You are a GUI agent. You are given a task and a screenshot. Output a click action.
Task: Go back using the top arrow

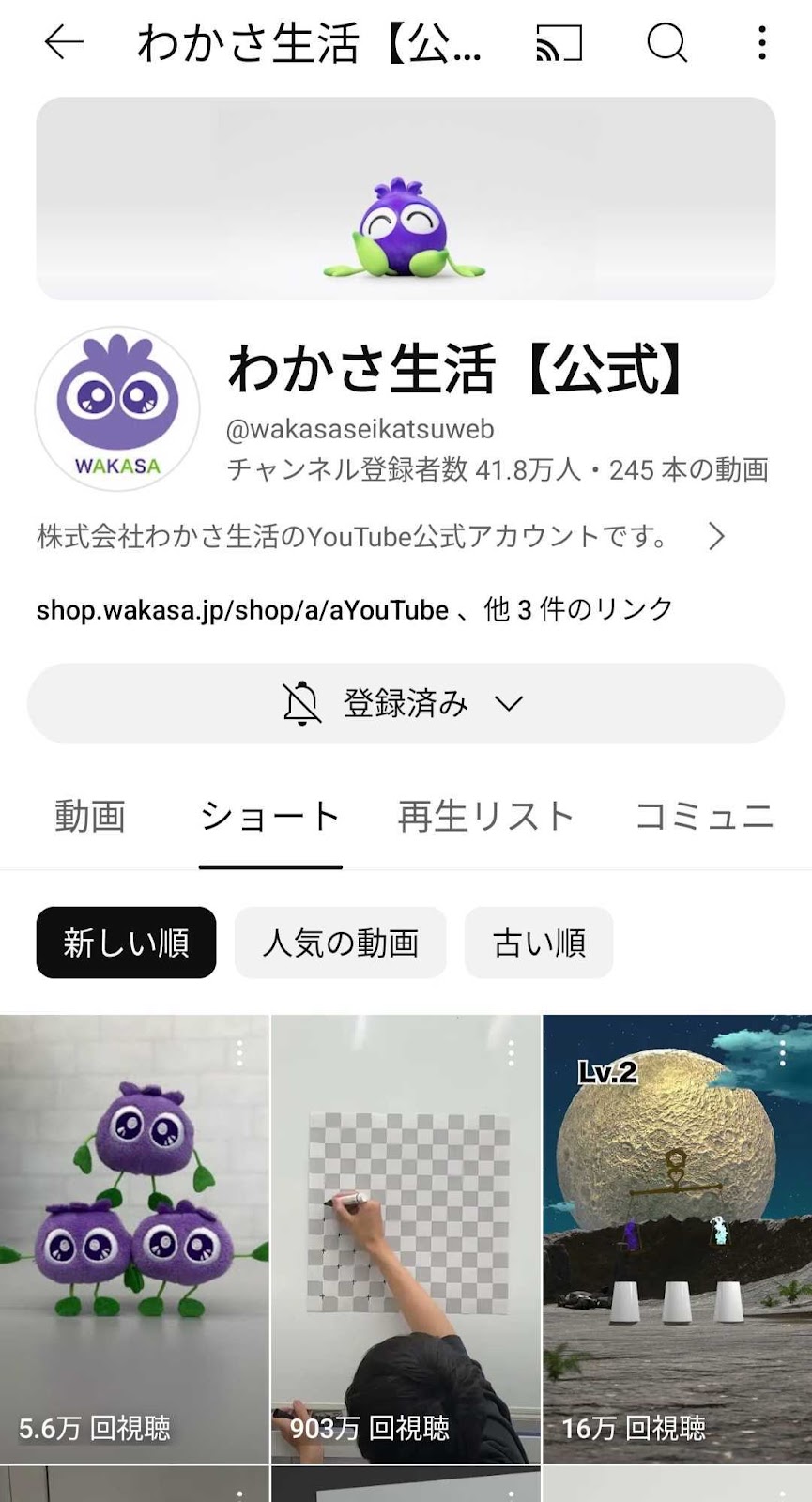point(64,42)
